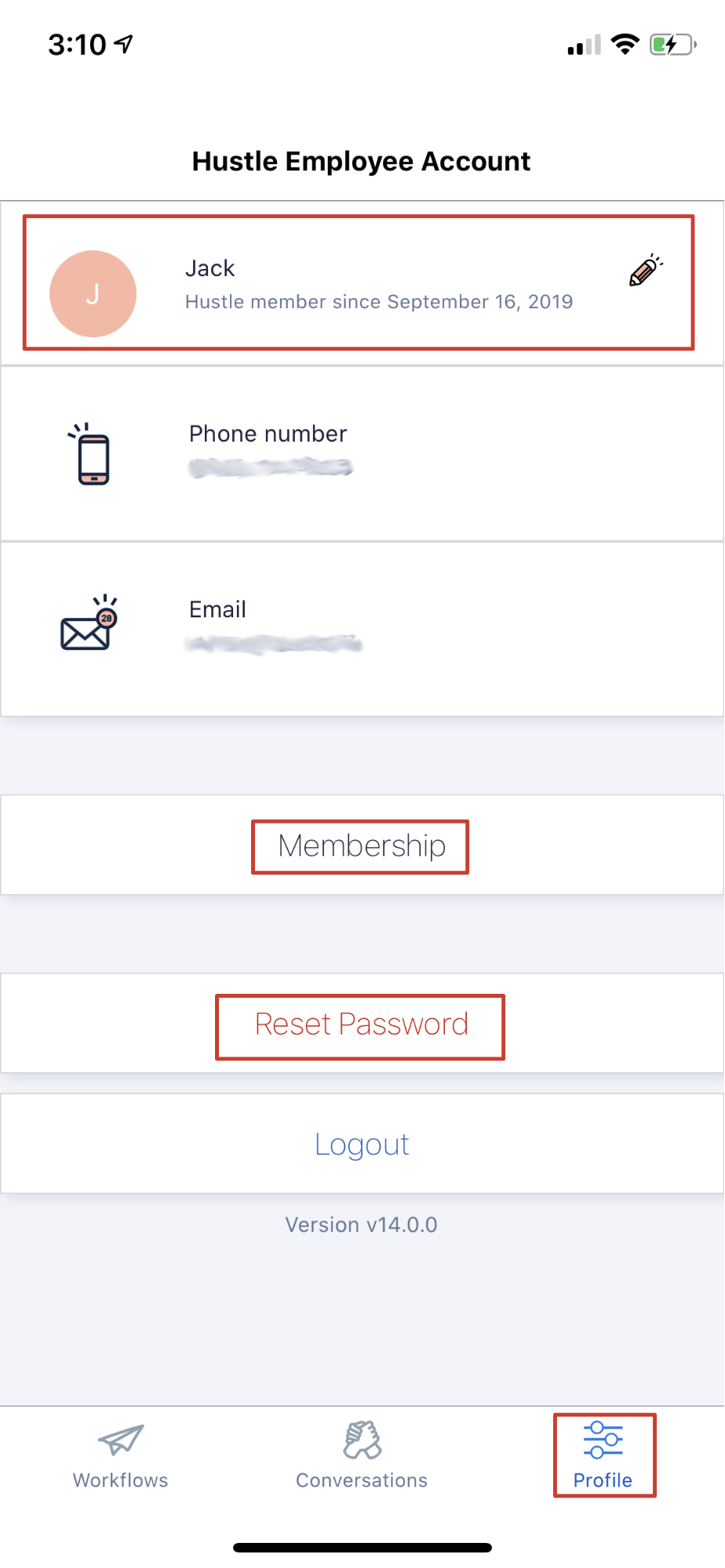Screen dimensions: 725x1568
Task: Select the Profile tab
Action: coord(603,1457)
